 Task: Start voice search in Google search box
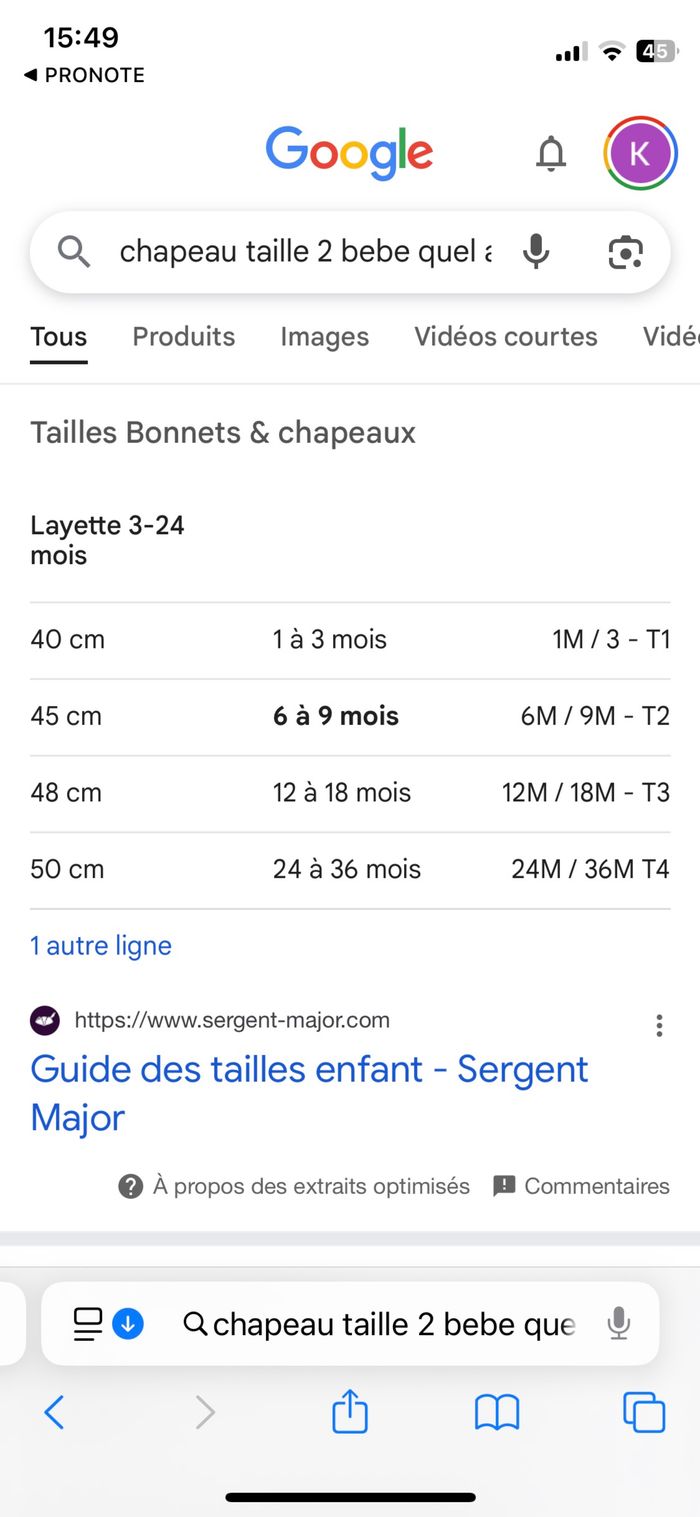point(536,252)
